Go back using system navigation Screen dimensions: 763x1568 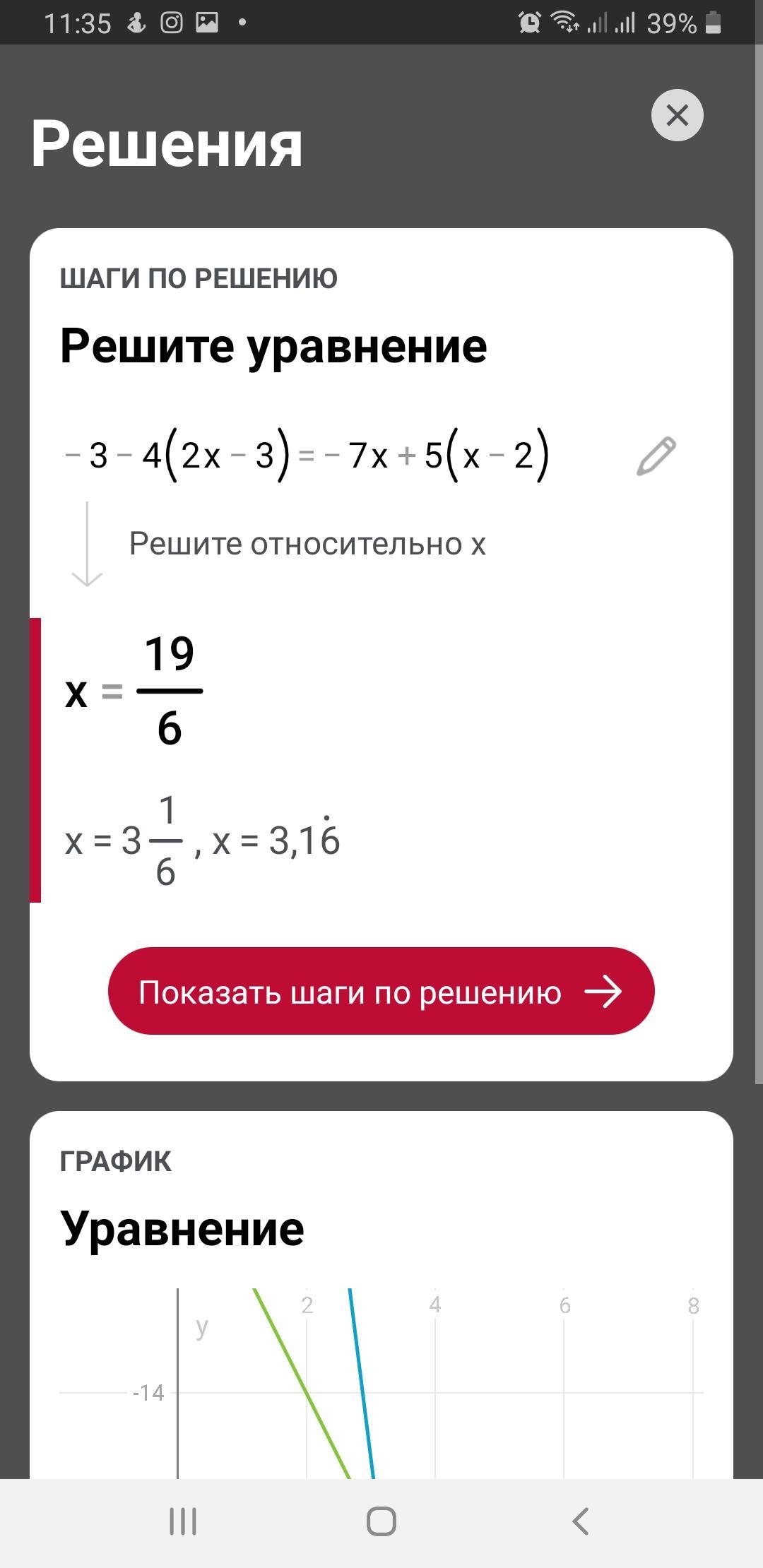580,1521
